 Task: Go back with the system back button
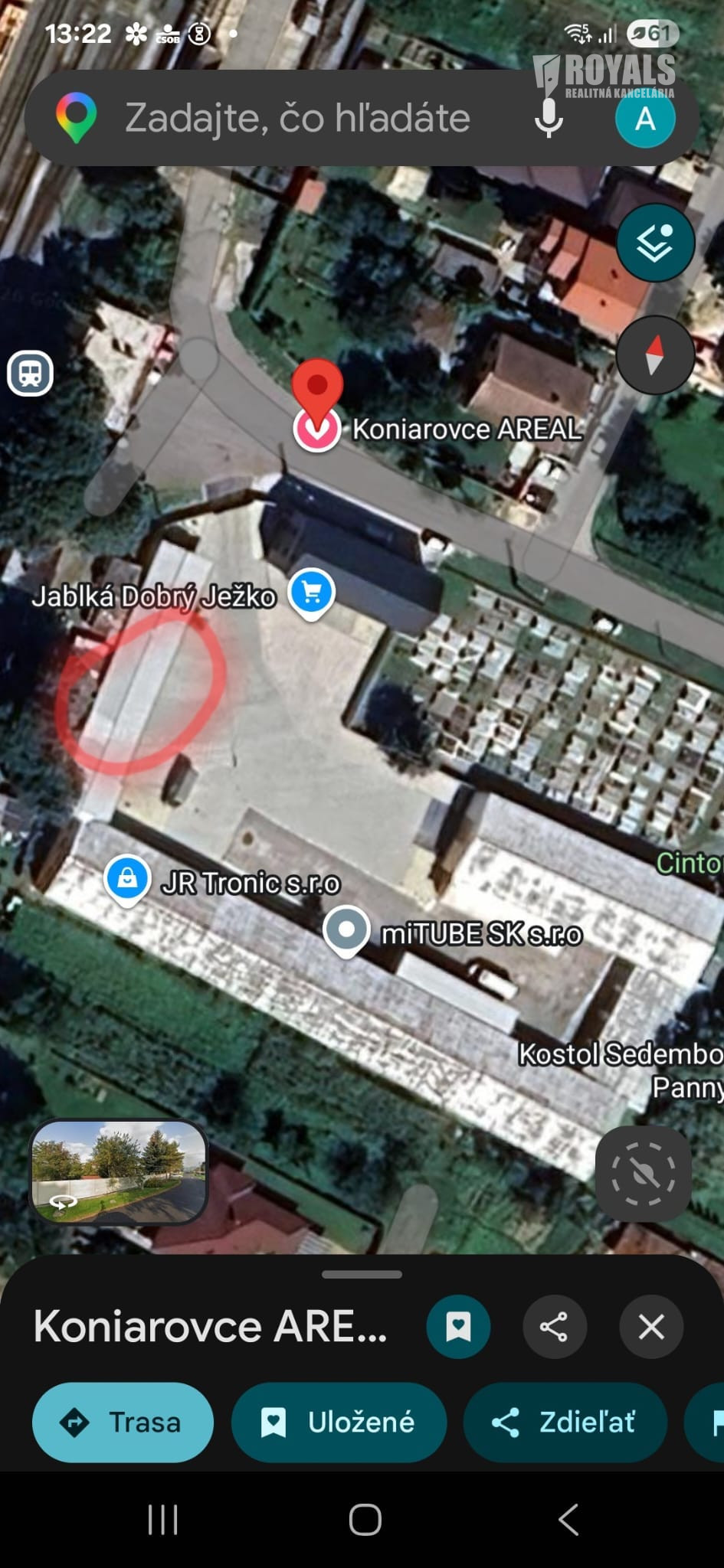(568, 1520)
